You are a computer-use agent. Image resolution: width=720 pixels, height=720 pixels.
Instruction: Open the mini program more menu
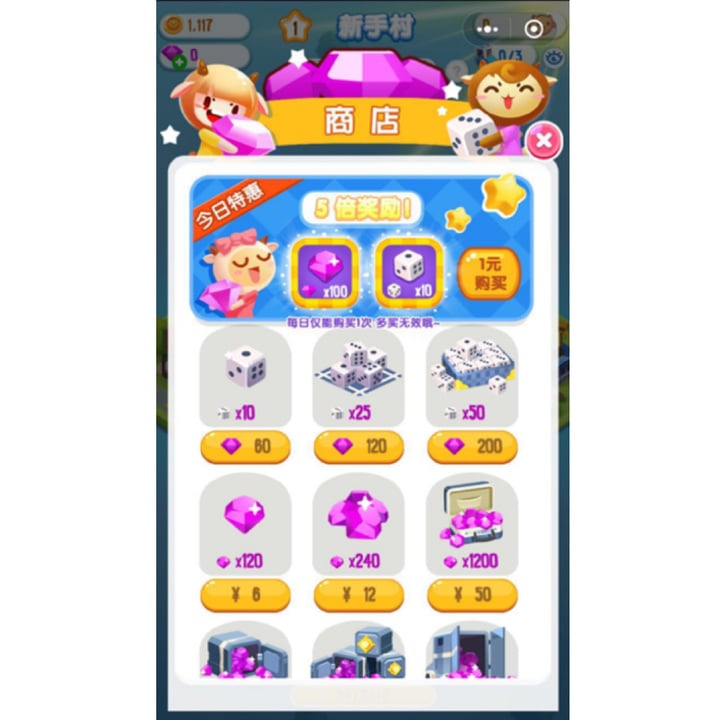pos(494,26)
